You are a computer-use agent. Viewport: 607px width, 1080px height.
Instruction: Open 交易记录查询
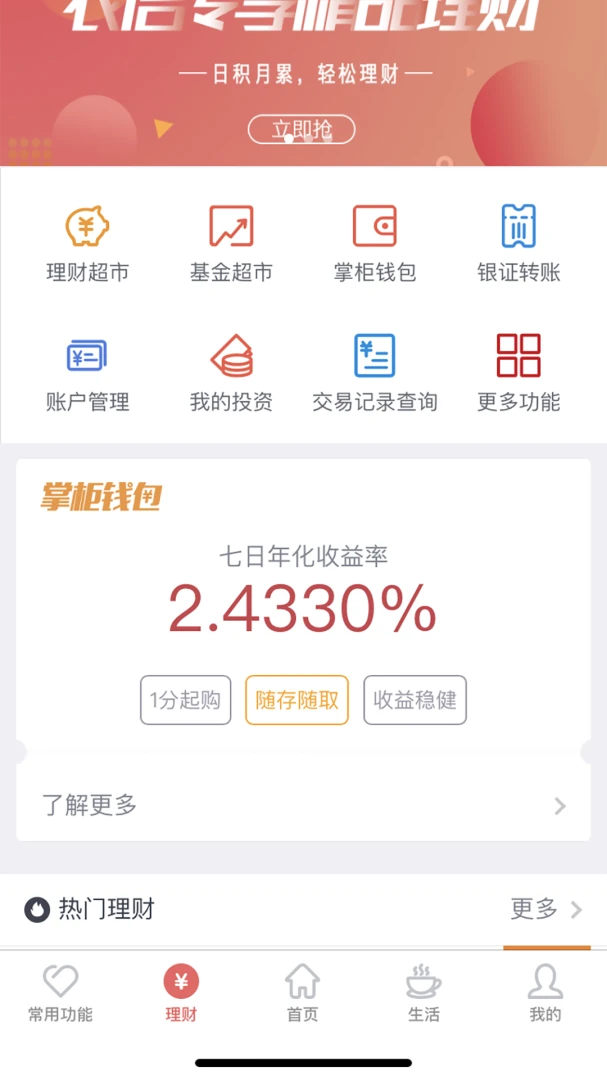[375, 373]
